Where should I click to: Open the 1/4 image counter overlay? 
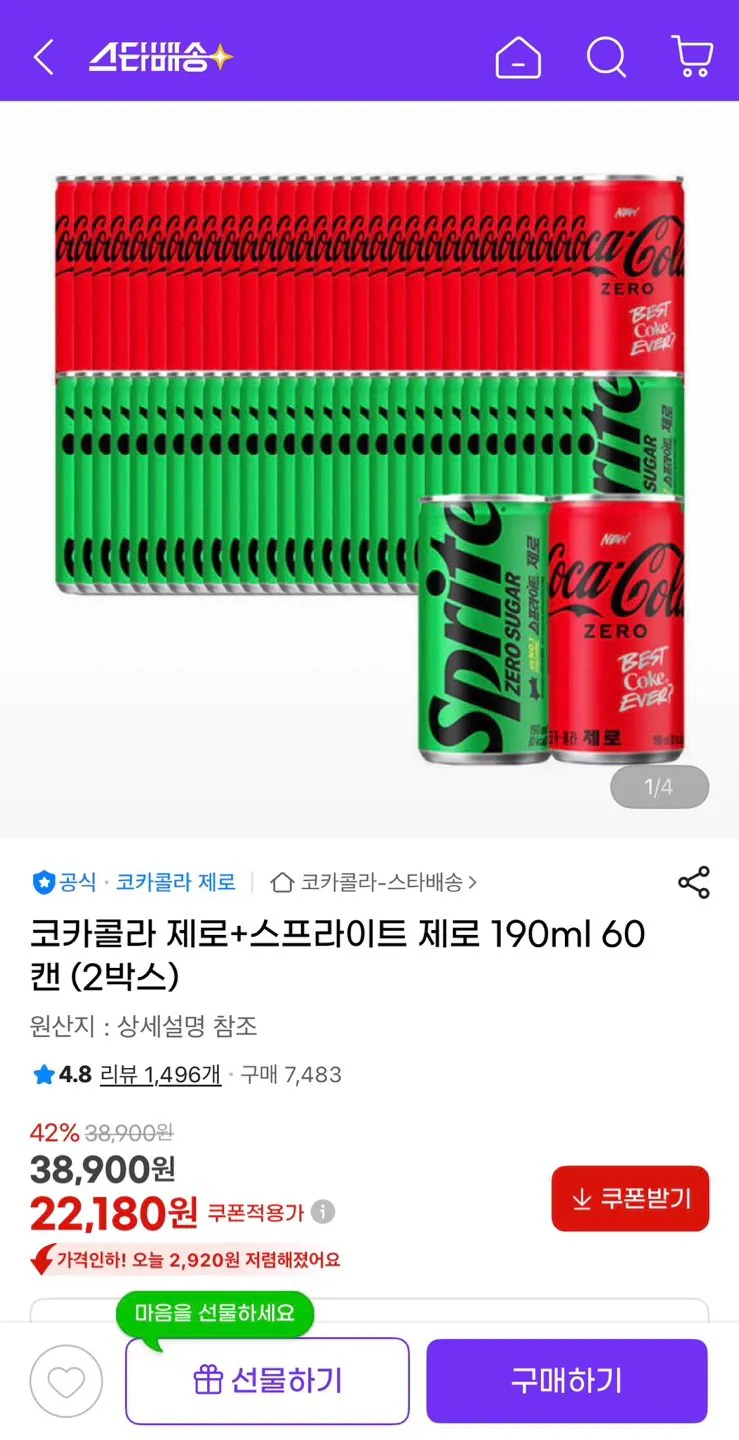click(659, 787)
